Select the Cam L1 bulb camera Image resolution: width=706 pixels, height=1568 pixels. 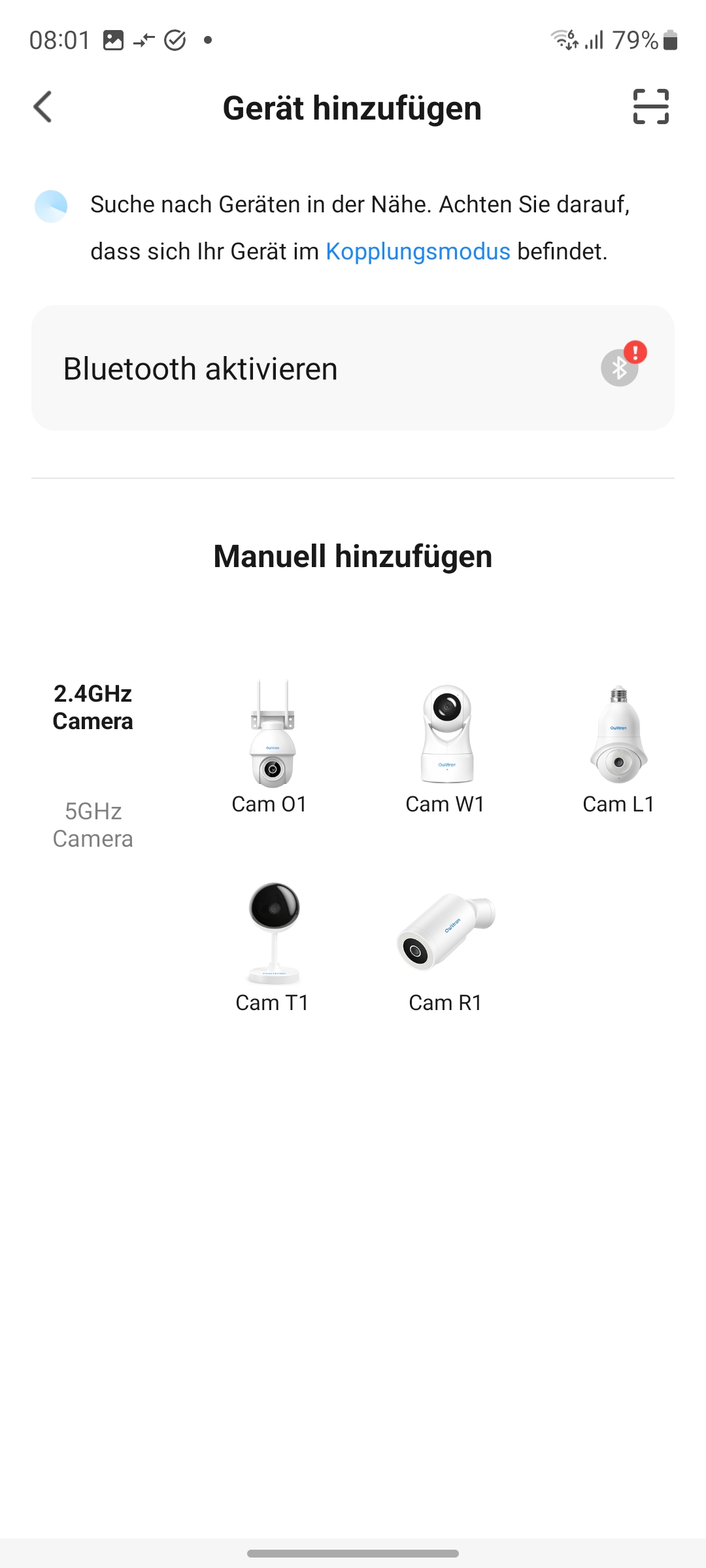(x=618, y=747)
